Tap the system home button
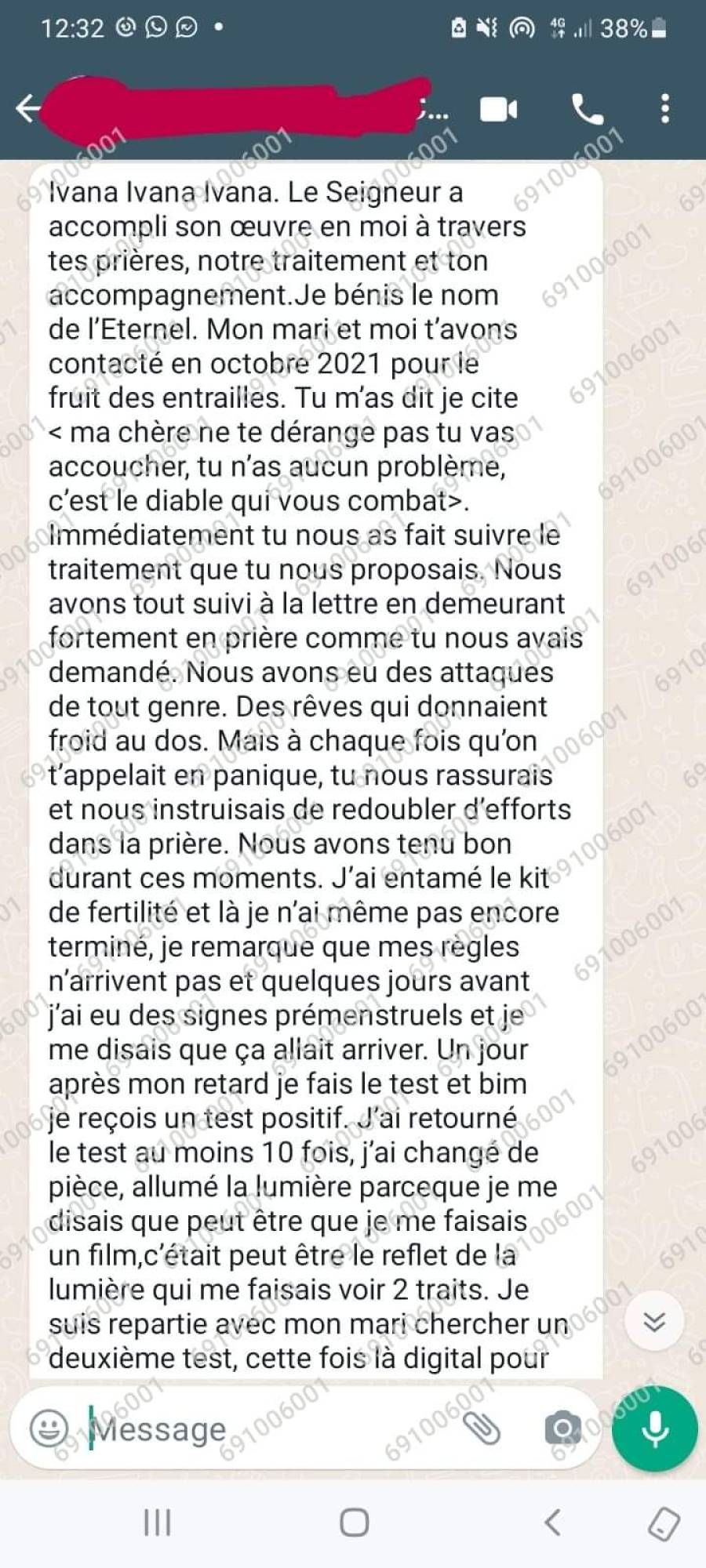This screenshot has height=1568, width=706. coord(354,1523)
